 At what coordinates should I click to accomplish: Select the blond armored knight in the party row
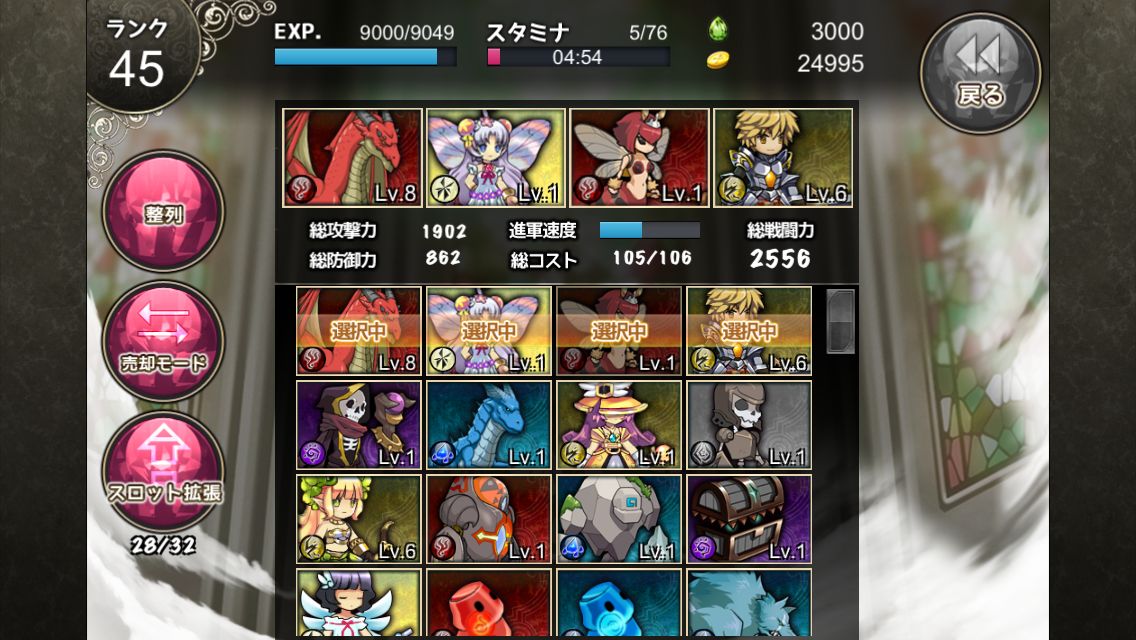click(x=783, y=158)
